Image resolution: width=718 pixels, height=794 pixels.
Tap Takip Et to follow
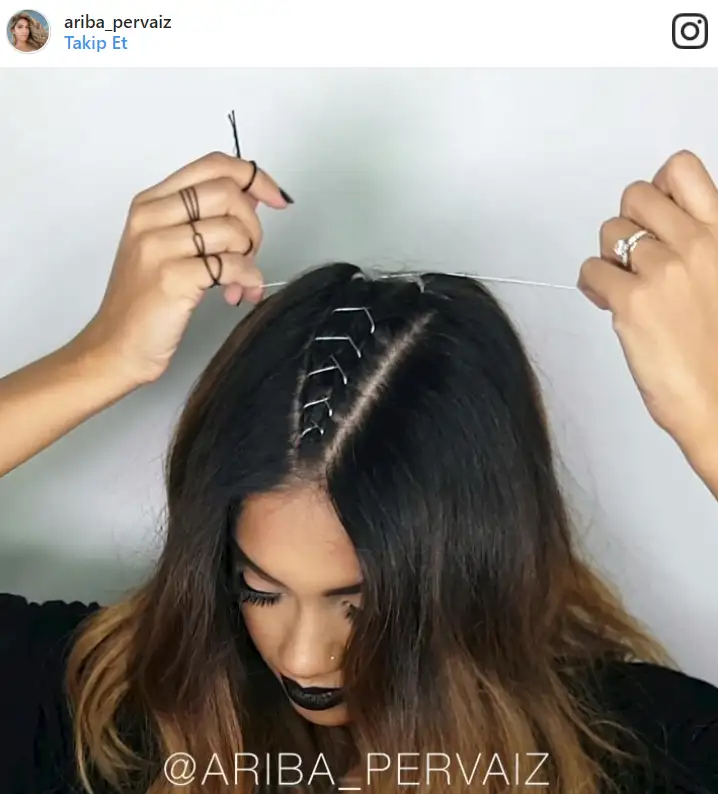(x=96, y=43)
